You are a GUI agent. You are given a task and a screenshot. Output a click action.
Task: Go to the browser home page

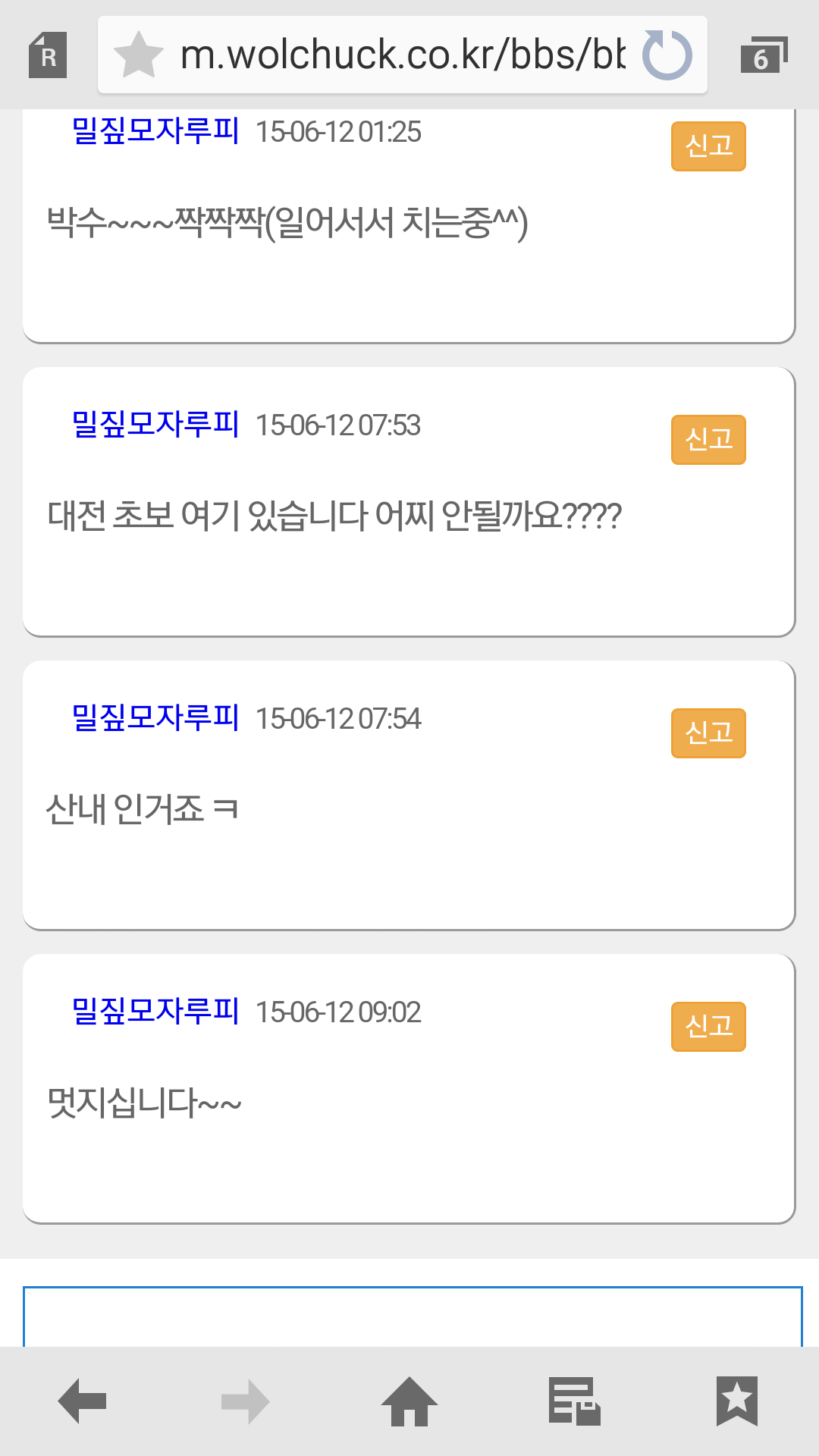[409, 1401]
